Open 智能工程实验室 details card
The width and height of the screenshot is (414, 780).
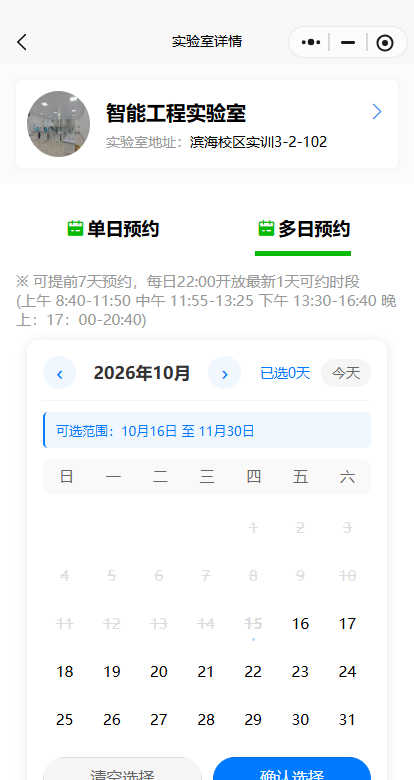click(x=207, y=124)
